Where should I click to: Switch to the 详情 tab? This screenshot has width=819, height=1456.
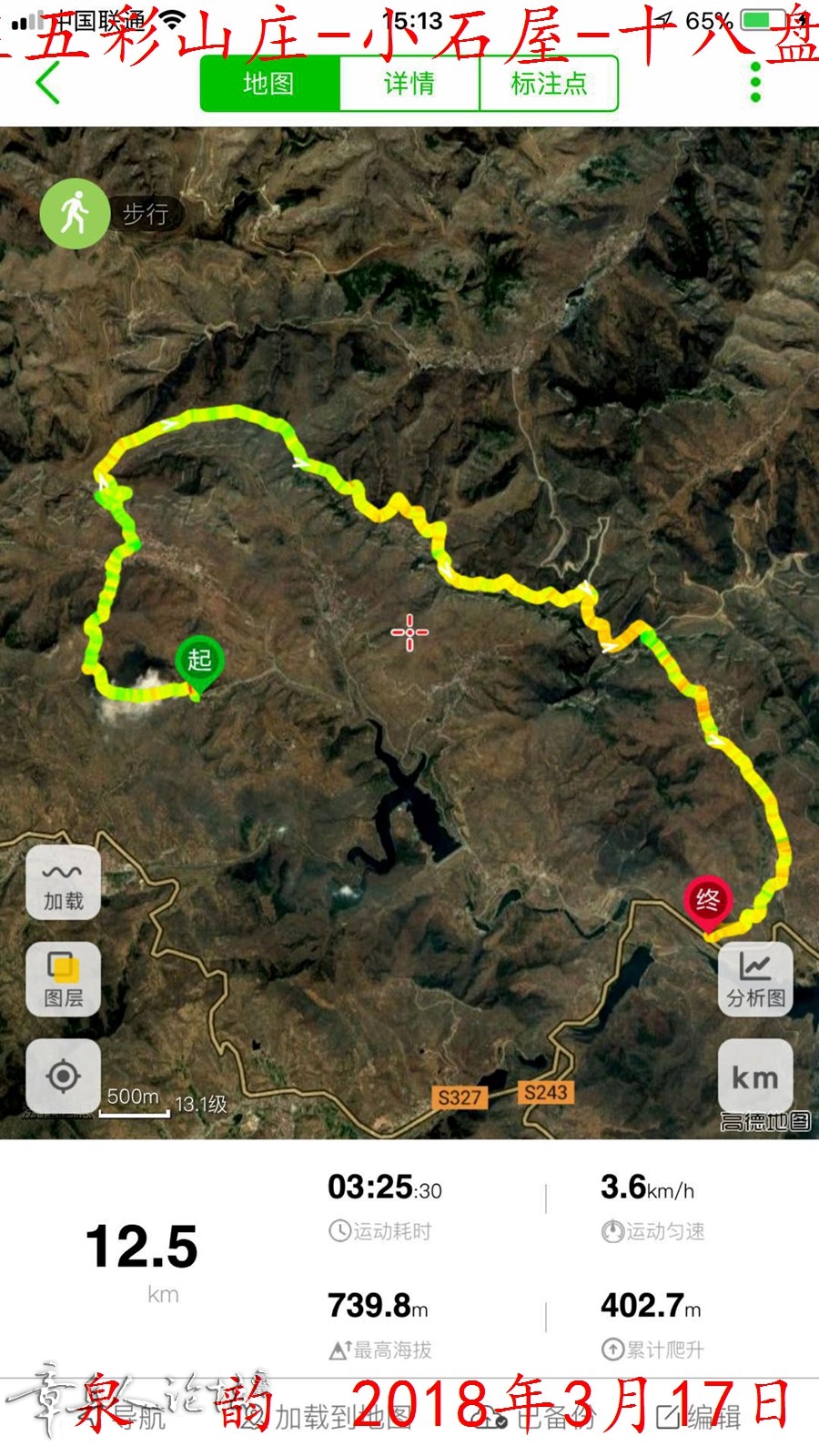(409, 84)
